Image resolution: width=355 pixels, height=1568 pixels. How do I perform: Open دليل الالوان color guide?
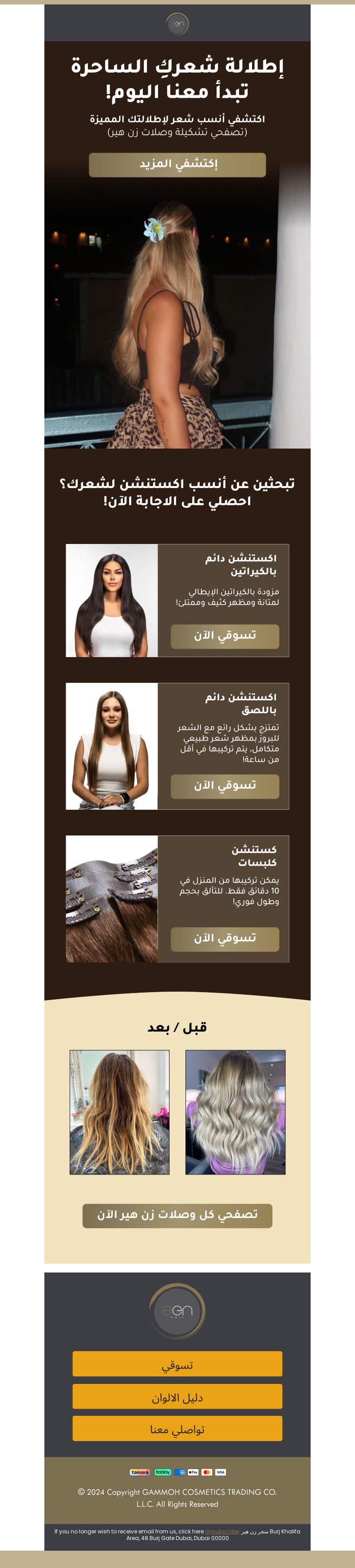(177, 1396)
